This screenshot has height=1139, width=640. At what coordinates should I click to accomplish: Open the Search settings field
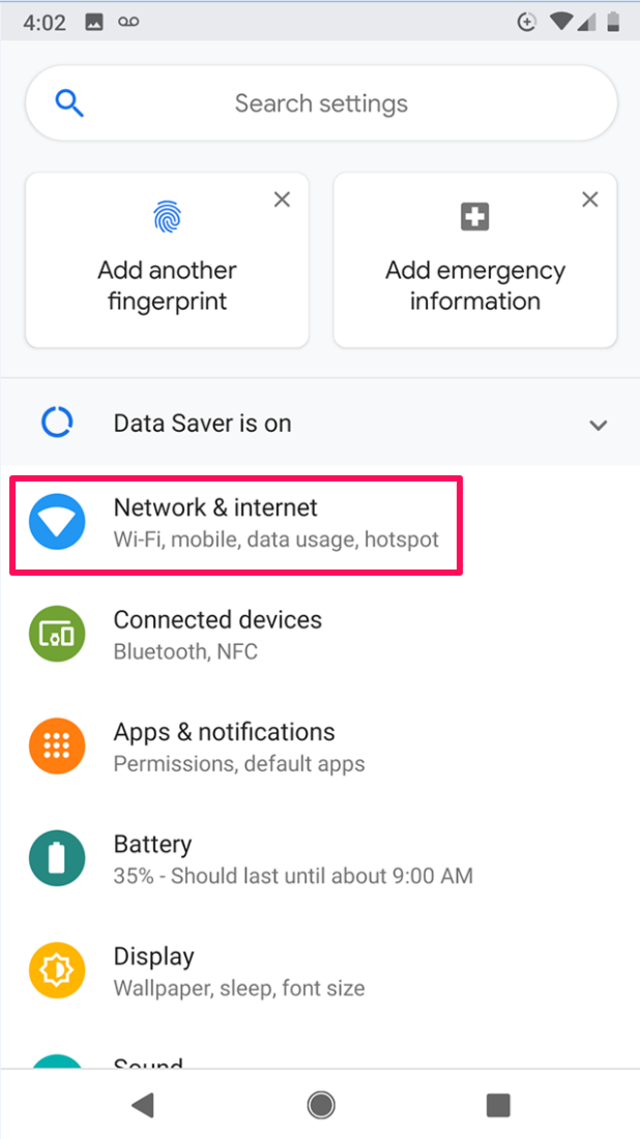(321, 102)
